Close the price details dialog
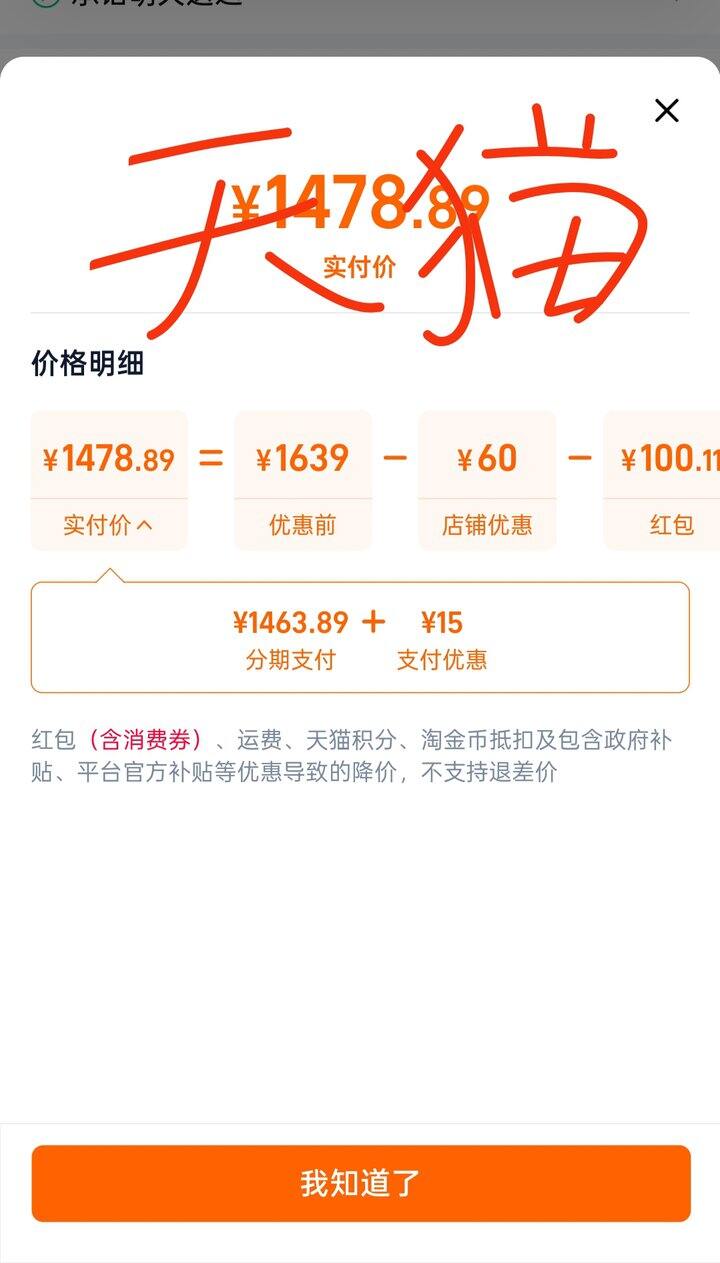Viewport: 720px width, 1263px height. click(666, 111)
